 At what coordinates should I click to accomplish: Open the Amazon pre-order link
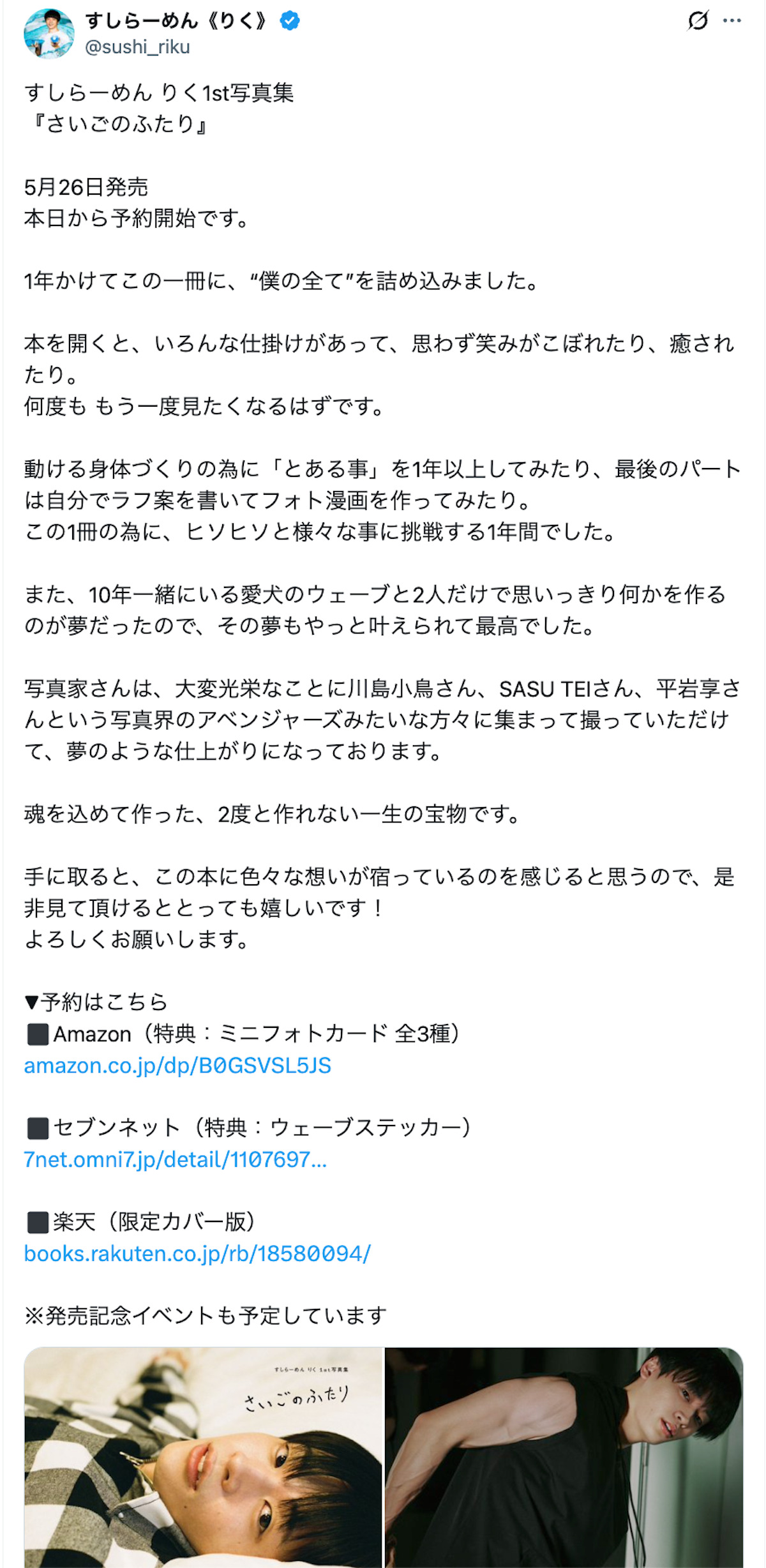pos(177,1066)
